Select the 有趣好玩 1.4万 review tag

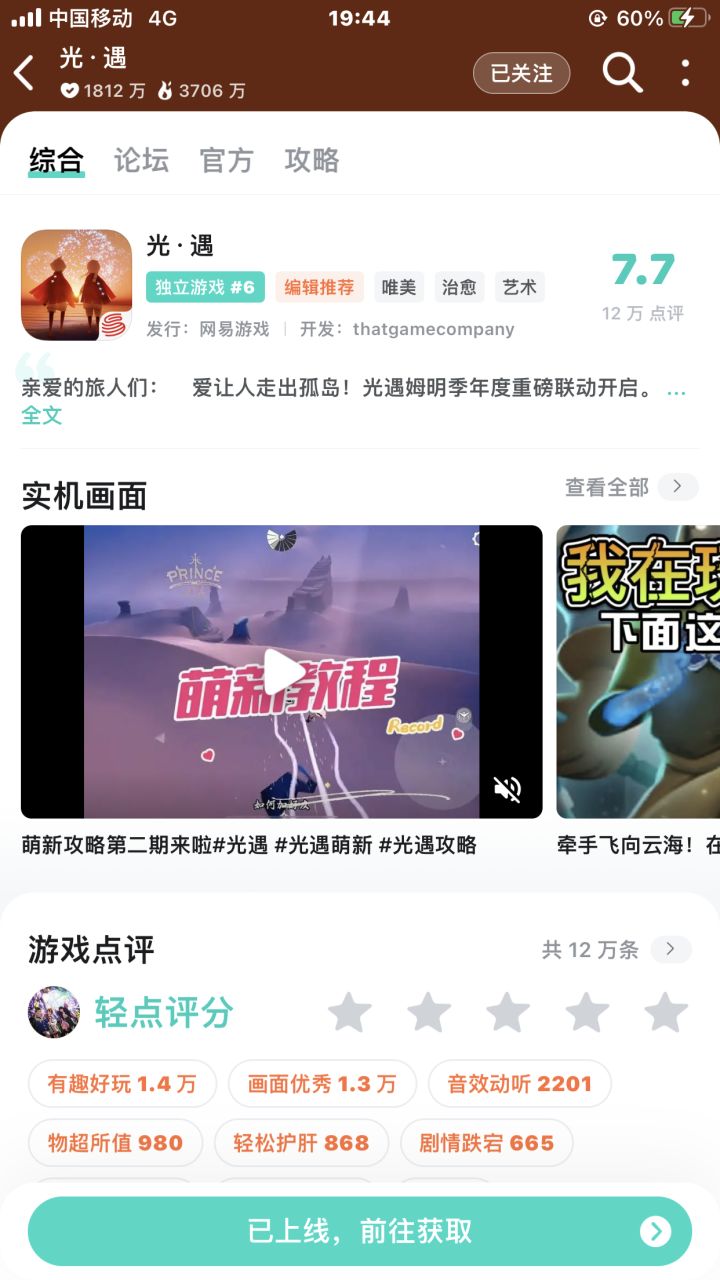coord(121,1083)
